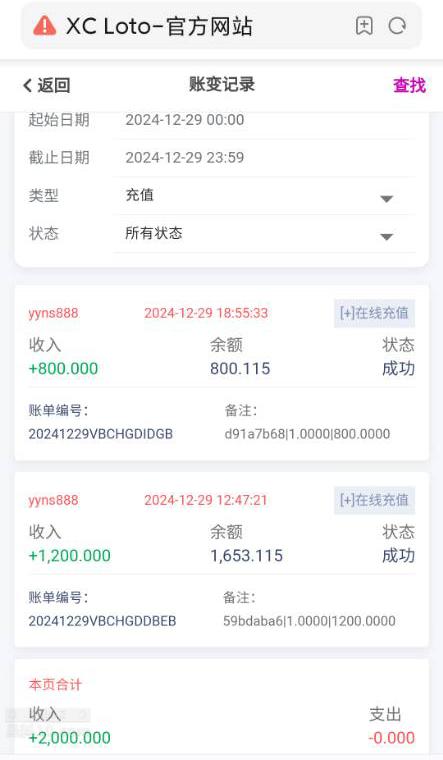
Task: Bookmark this page in browser bar
Action: tap(364, 26)
